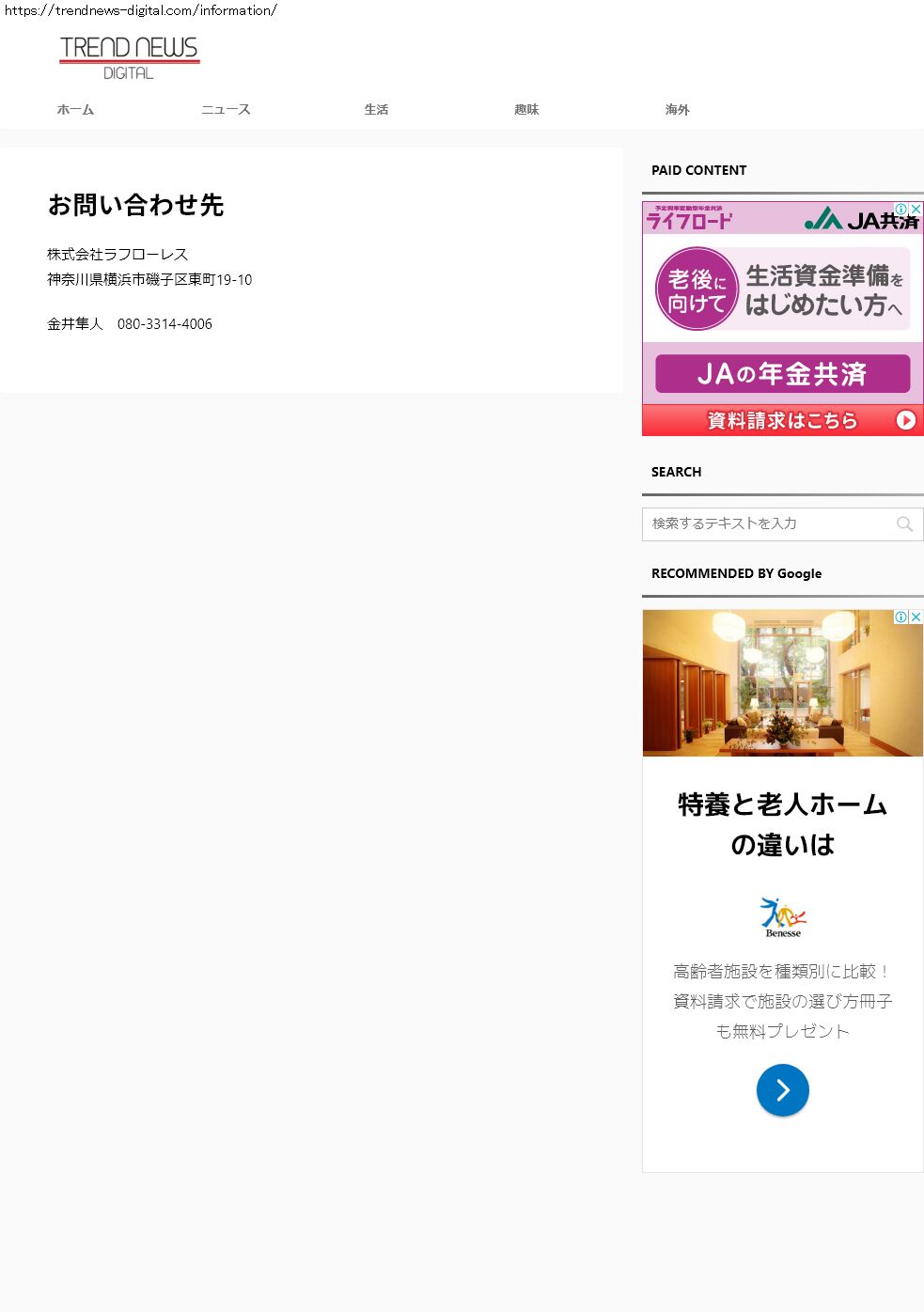
Task: Select the 海外 menu item
Action: point(678,110)
